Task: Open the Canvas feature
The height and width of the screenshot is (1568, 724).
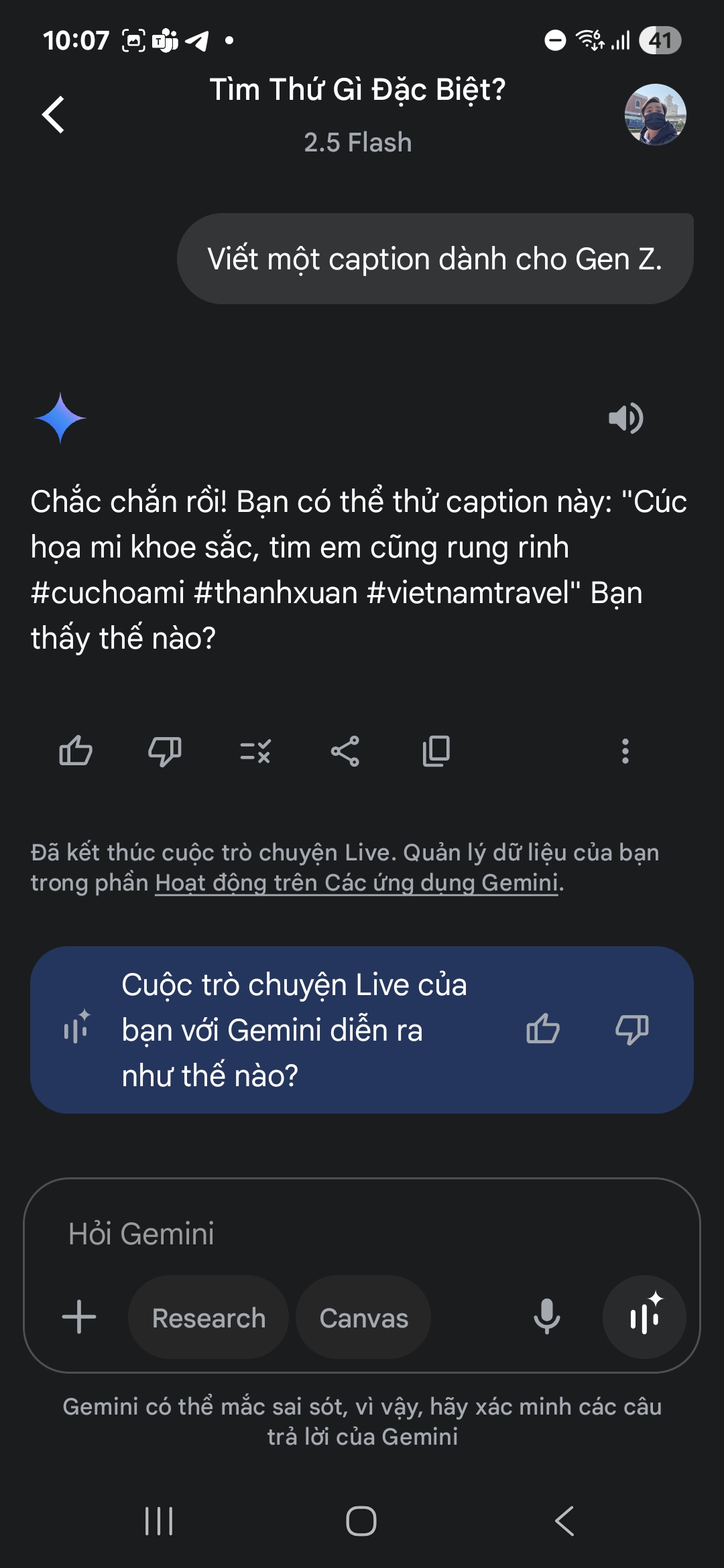Action: pyautogui.click(x=363, y=1317)
